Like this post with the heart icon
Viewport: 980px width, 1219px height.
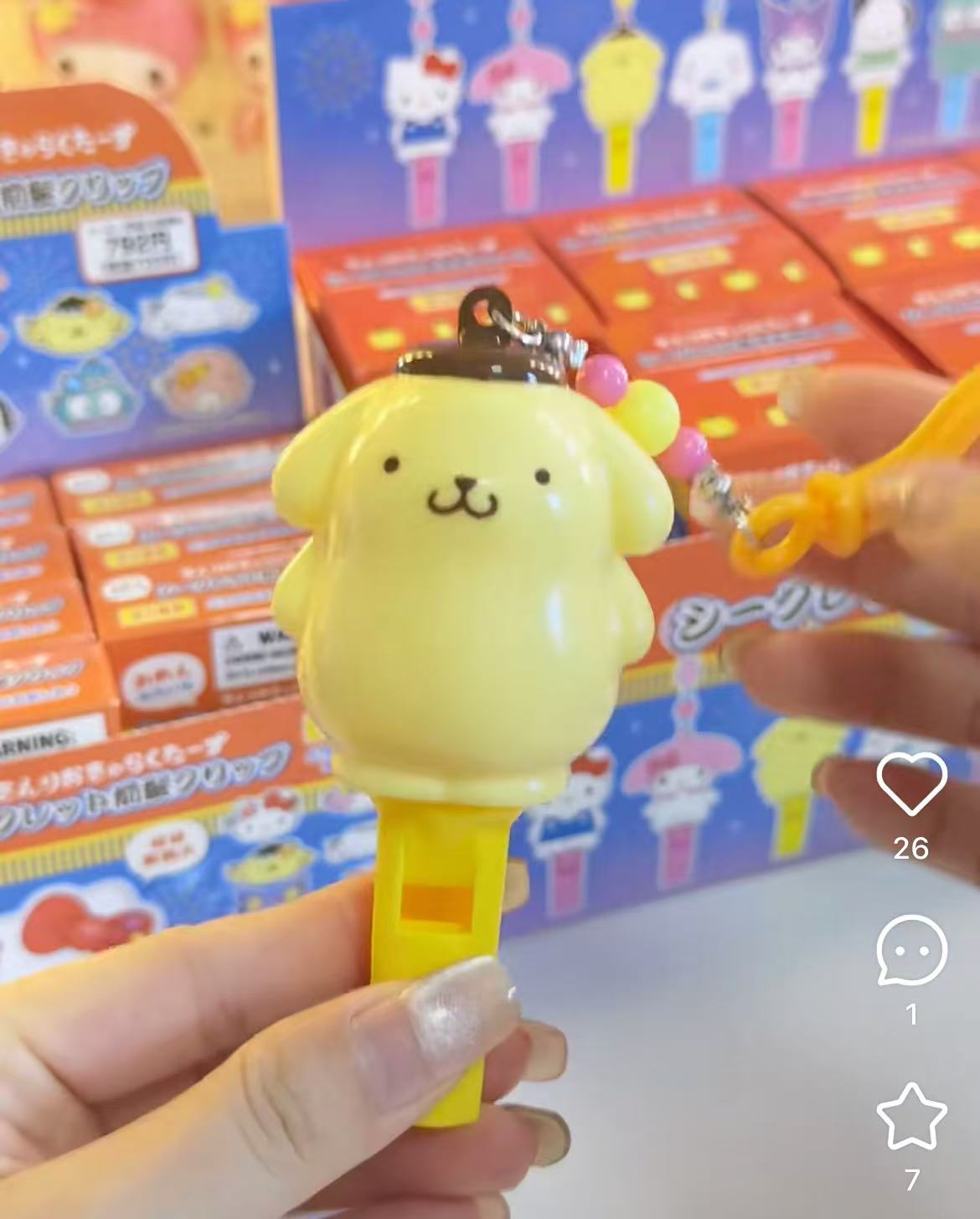[911, 783]
